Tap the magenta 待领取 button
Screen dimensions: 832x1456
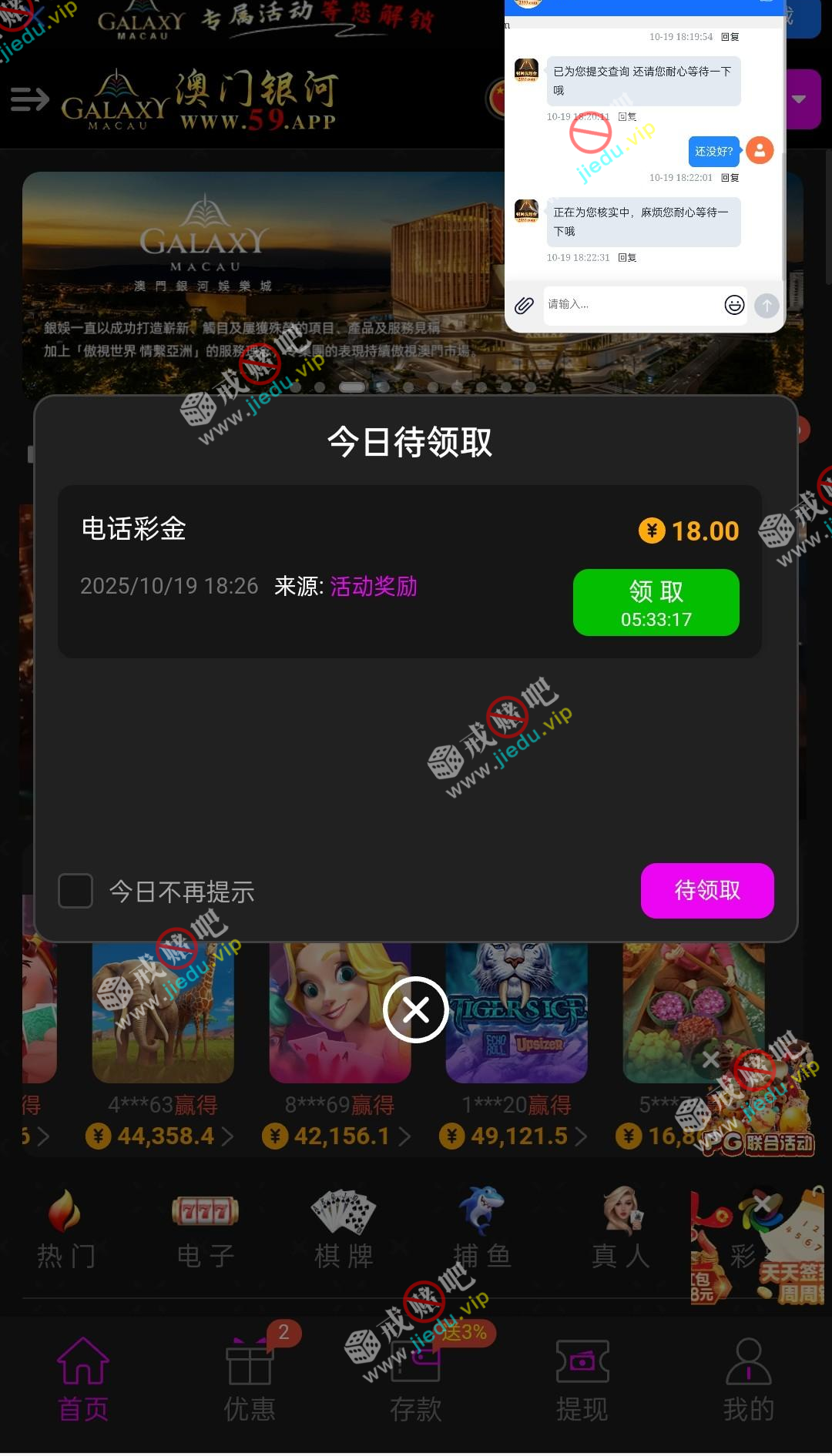706,890
